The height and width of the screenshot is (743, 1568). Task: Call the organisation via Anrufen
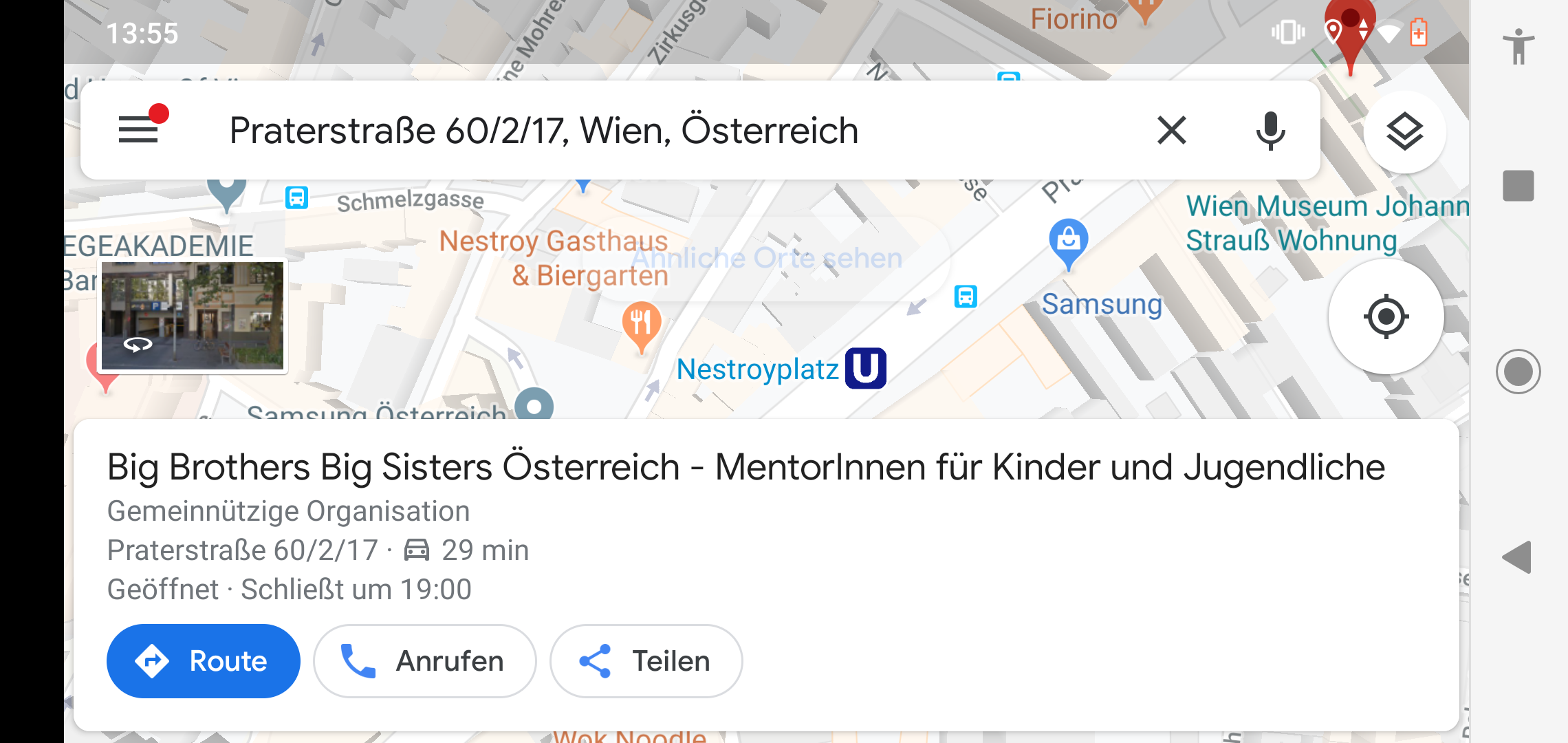[x=424, y=661]
